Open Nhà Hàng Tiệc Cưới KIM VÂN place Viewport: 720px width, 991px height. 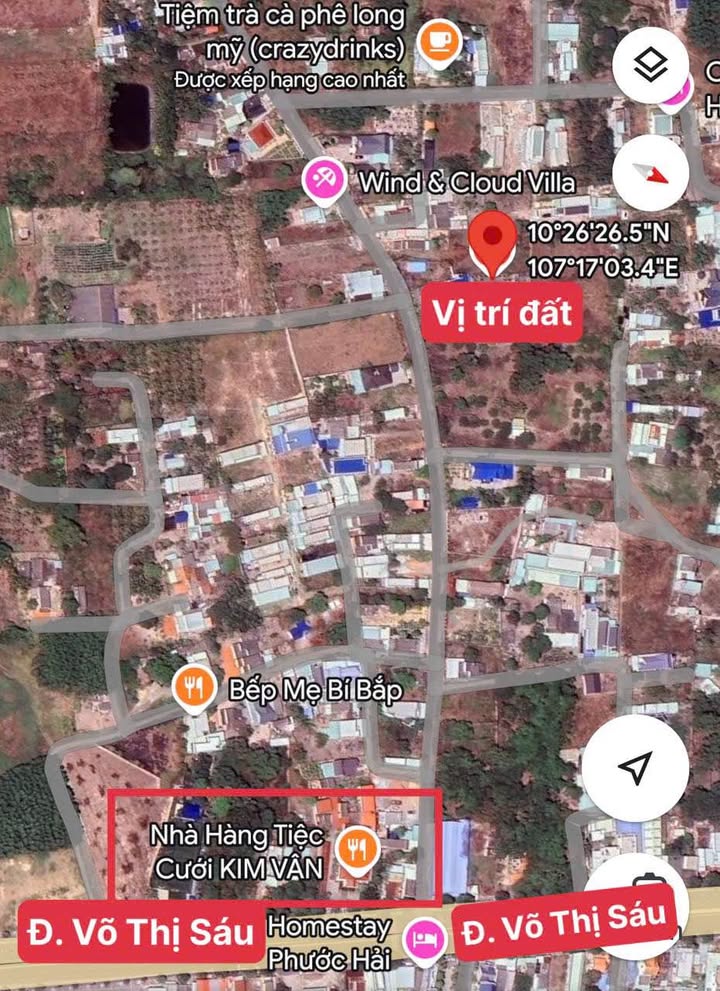coord(356,848)
